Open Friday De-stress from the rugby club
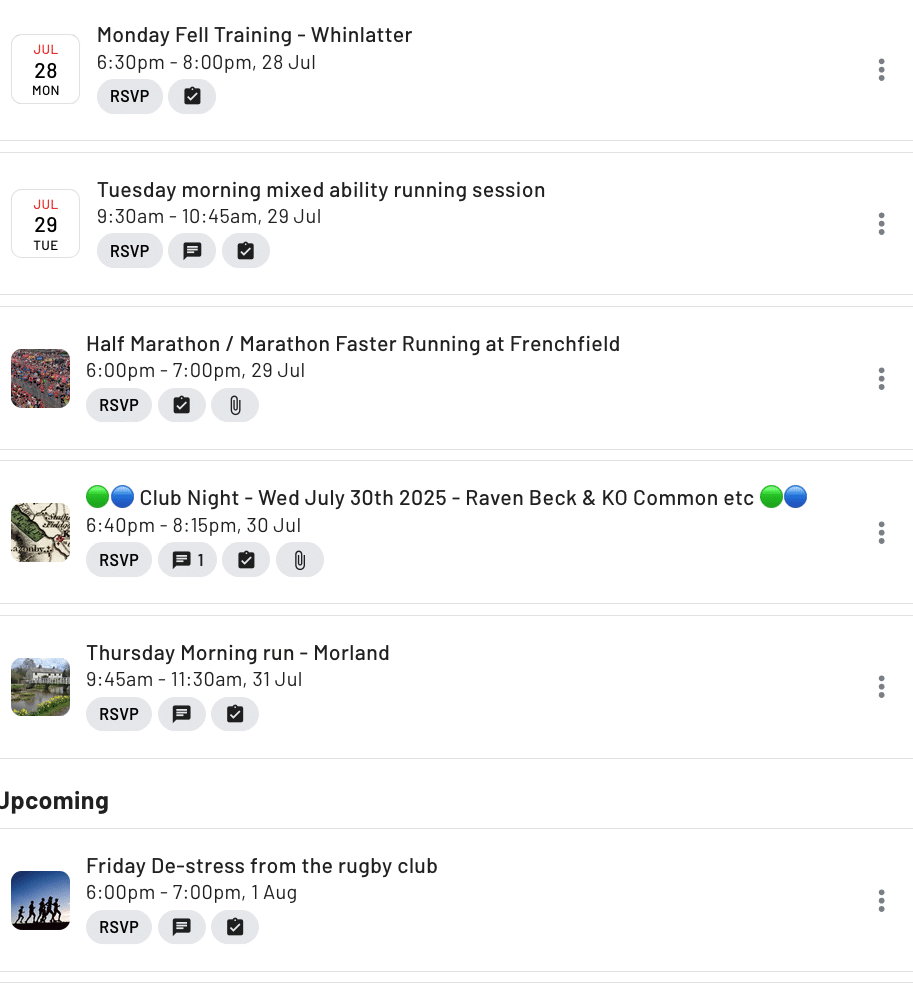The width and height of the screenshot is (913, 984). pos(261,866)
